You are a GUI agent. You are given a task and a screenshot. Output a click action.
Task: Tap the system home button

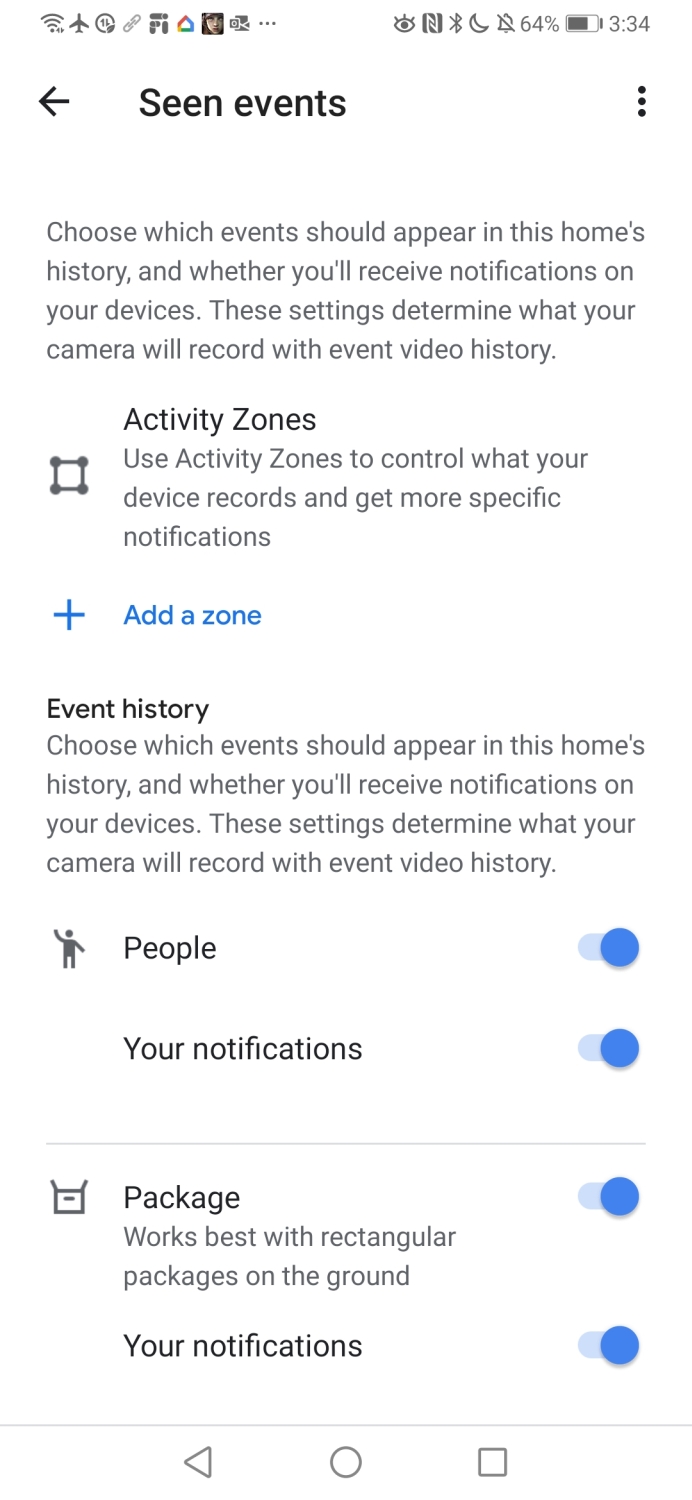tap(346, 1463)
